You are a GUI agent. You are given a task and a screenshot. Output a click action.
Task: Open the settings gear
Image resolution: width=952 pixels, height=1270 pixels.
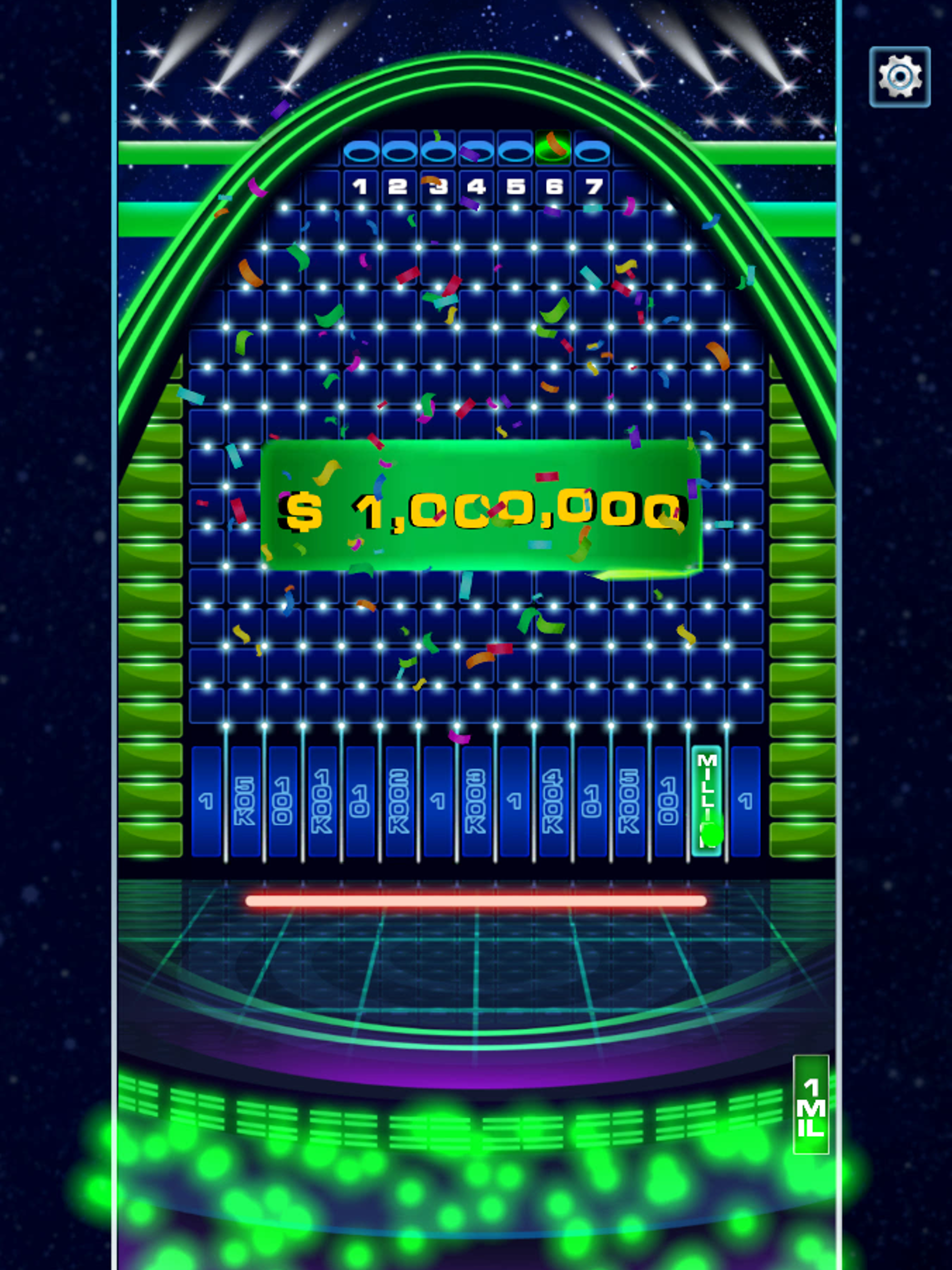[899, 77]
